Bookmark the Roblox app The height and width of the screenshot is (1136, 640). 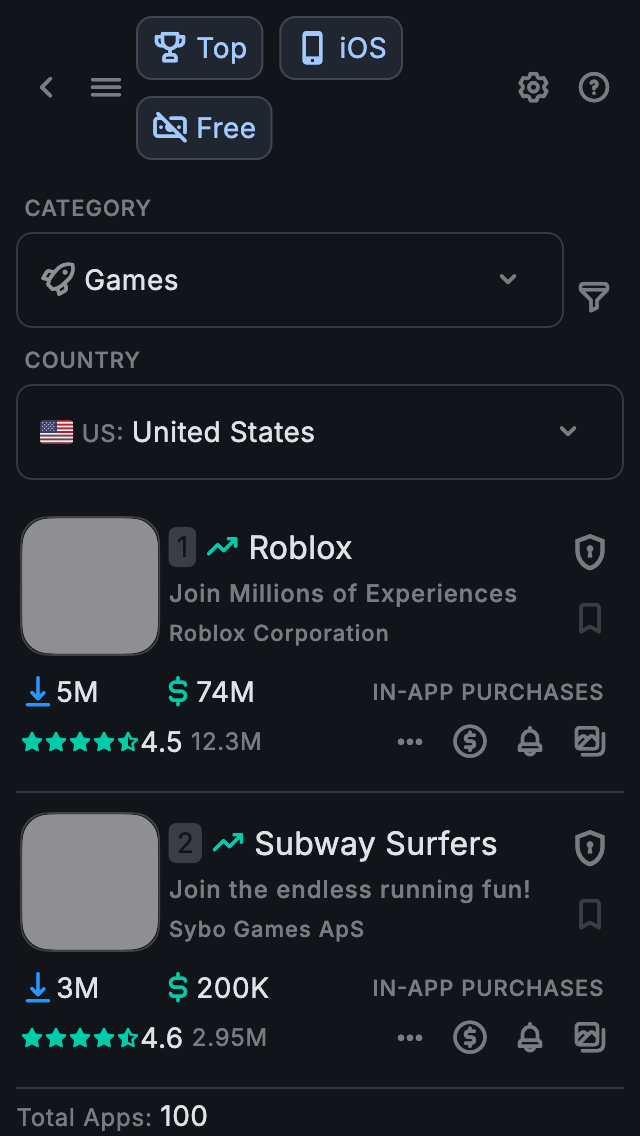(x=590, y=619)
